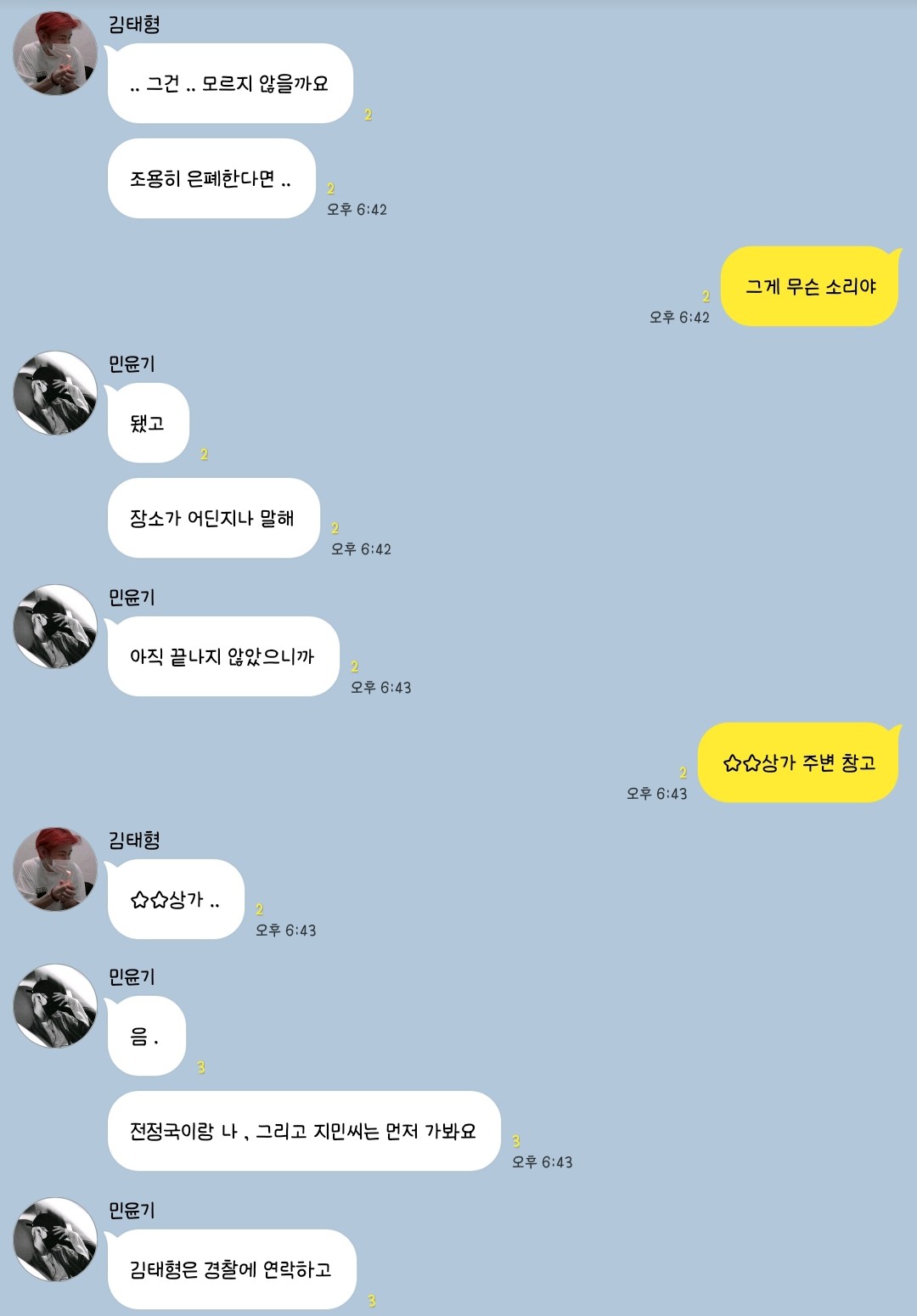View 김태형's profile photo beside '☆☆상가 ..' bubble
The image size is (917, 1316).
55,869
